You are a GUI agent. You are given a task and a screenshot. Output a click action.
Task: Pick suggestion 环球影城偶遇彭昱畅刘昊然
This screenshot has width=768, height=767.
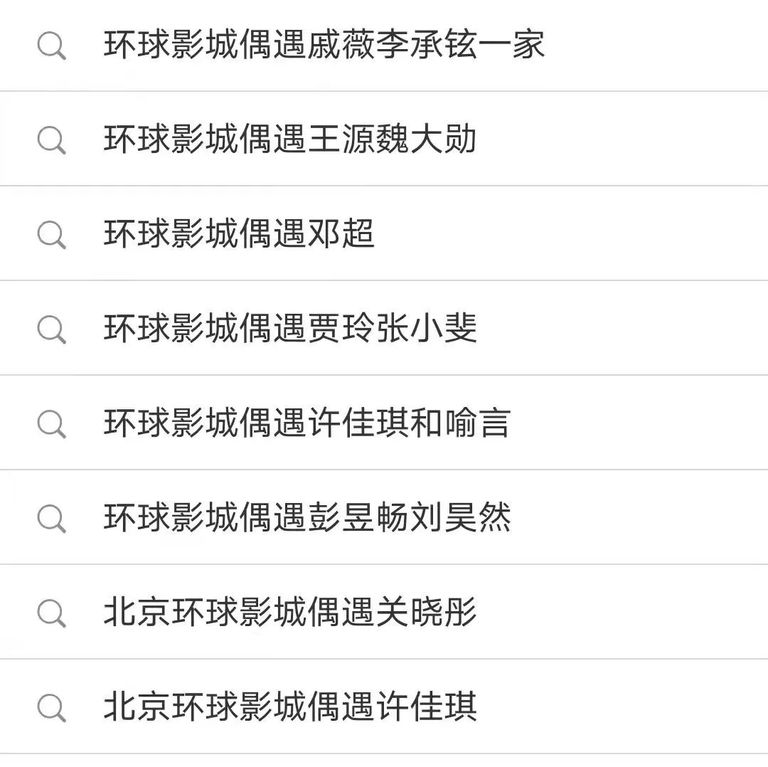(307, 517)
